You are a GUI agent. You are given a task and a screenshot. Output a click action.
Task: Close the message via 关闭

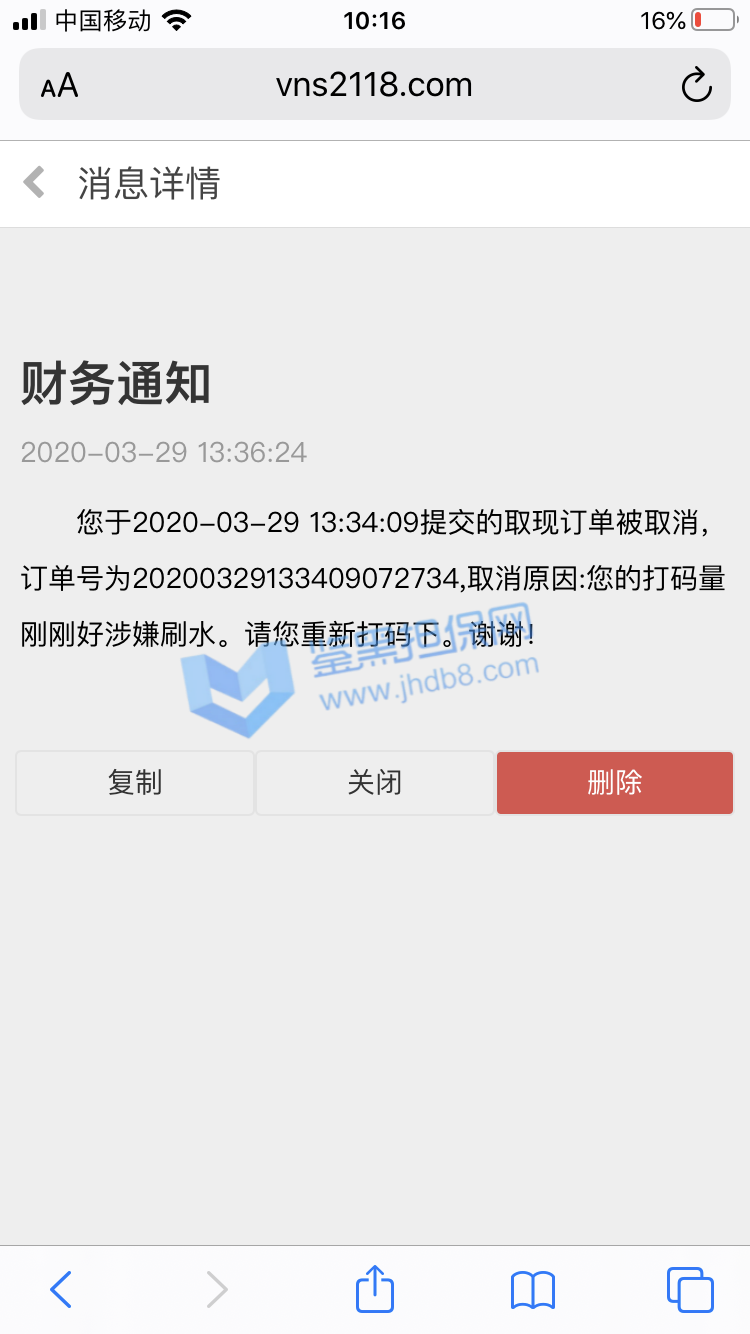(x=375, y=782)
